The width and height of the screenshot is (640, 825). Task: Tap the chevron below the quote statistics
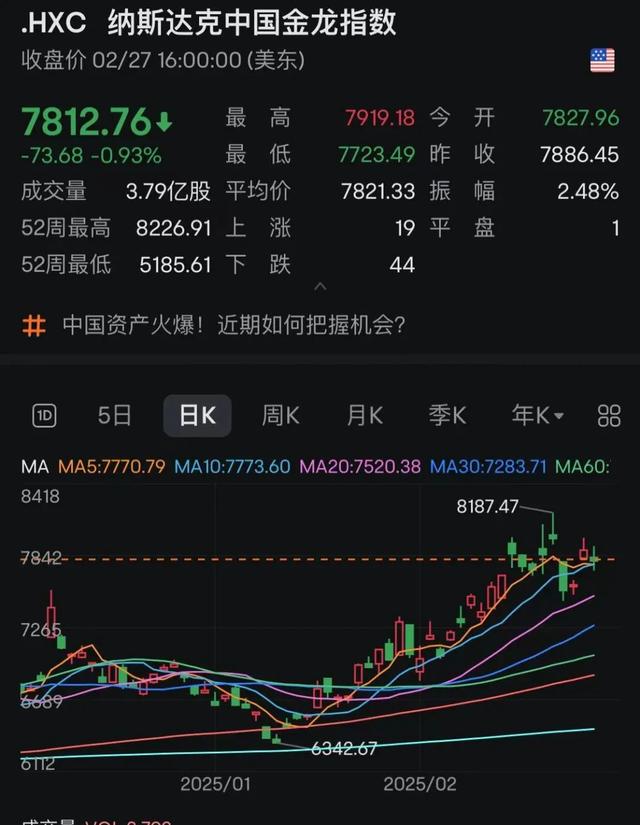[x=320, y=288]
